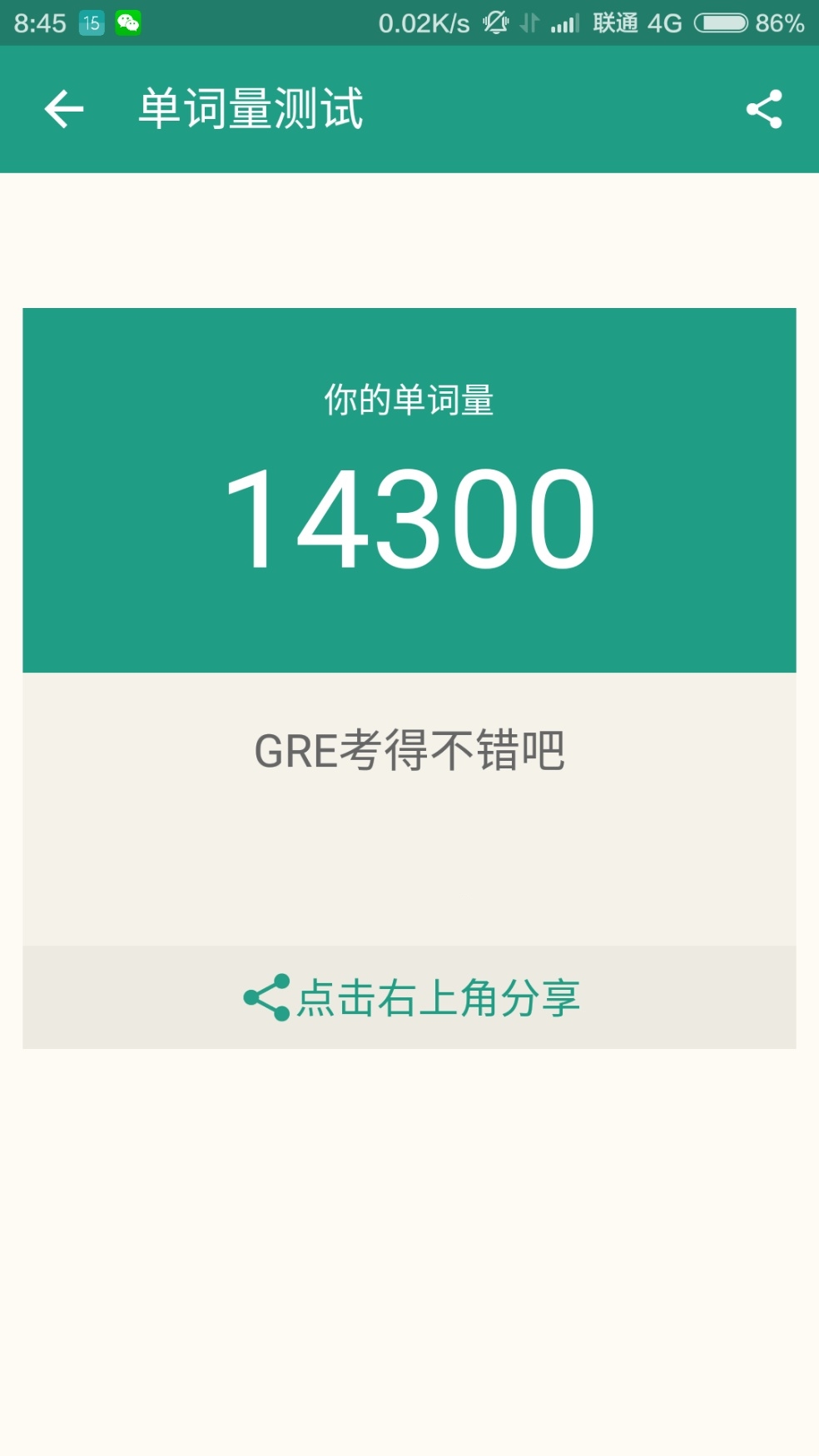Click the 你的单词量 label
The height and width of the screenshot is (1456, 819).
click(409, 402)
